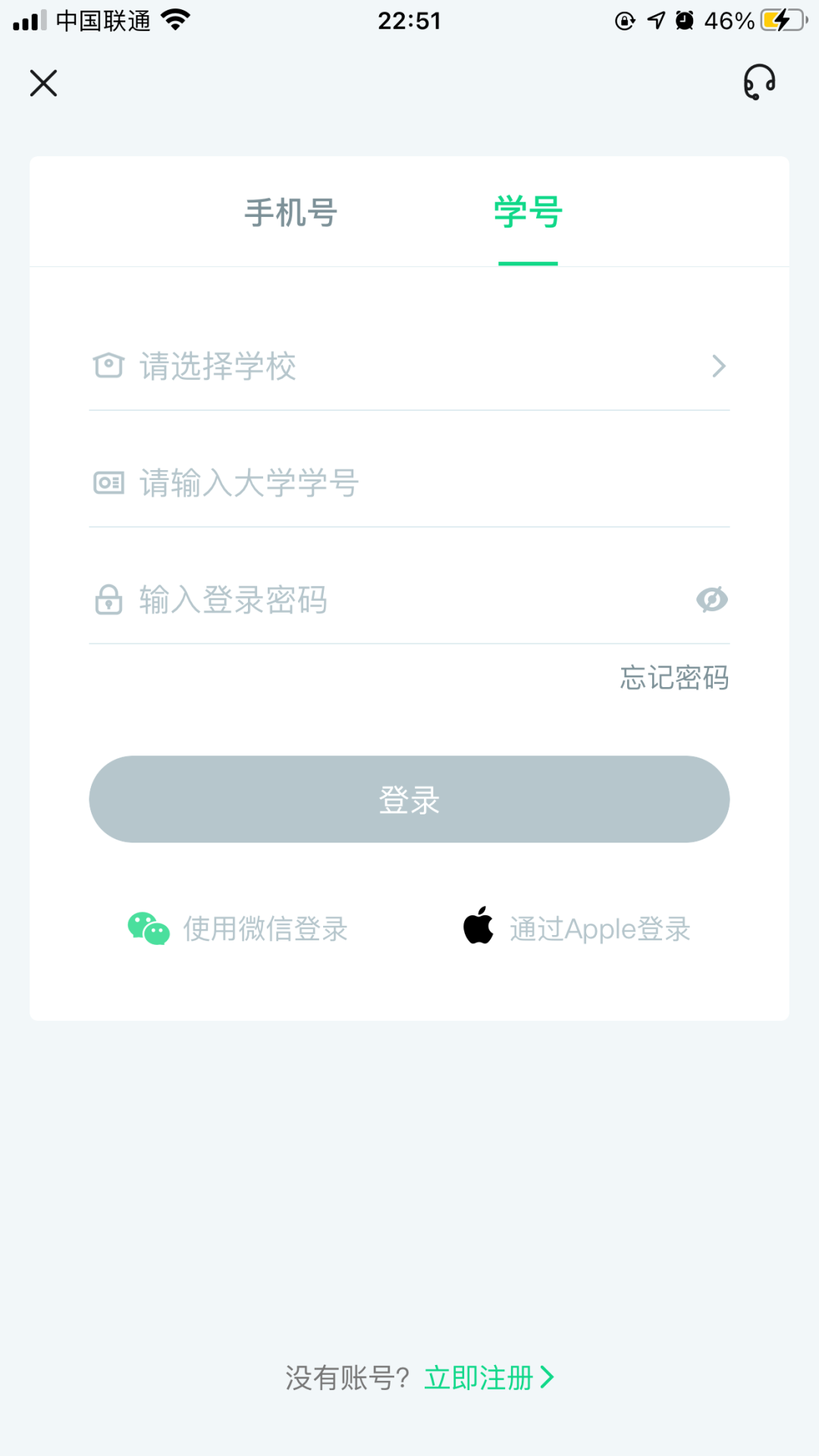Log in with 使用微信登录

pyautogui.click(x=238, y=928)
